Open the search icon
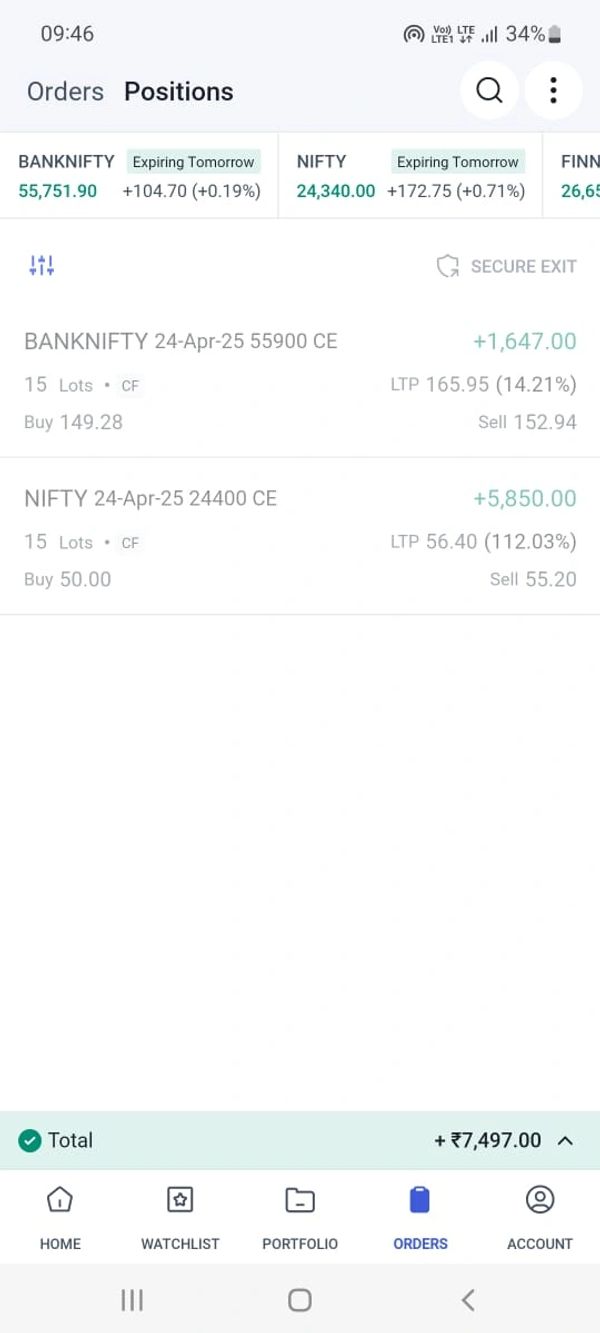This screenshot has height=1333, width=600. click(x=489, y=91)
